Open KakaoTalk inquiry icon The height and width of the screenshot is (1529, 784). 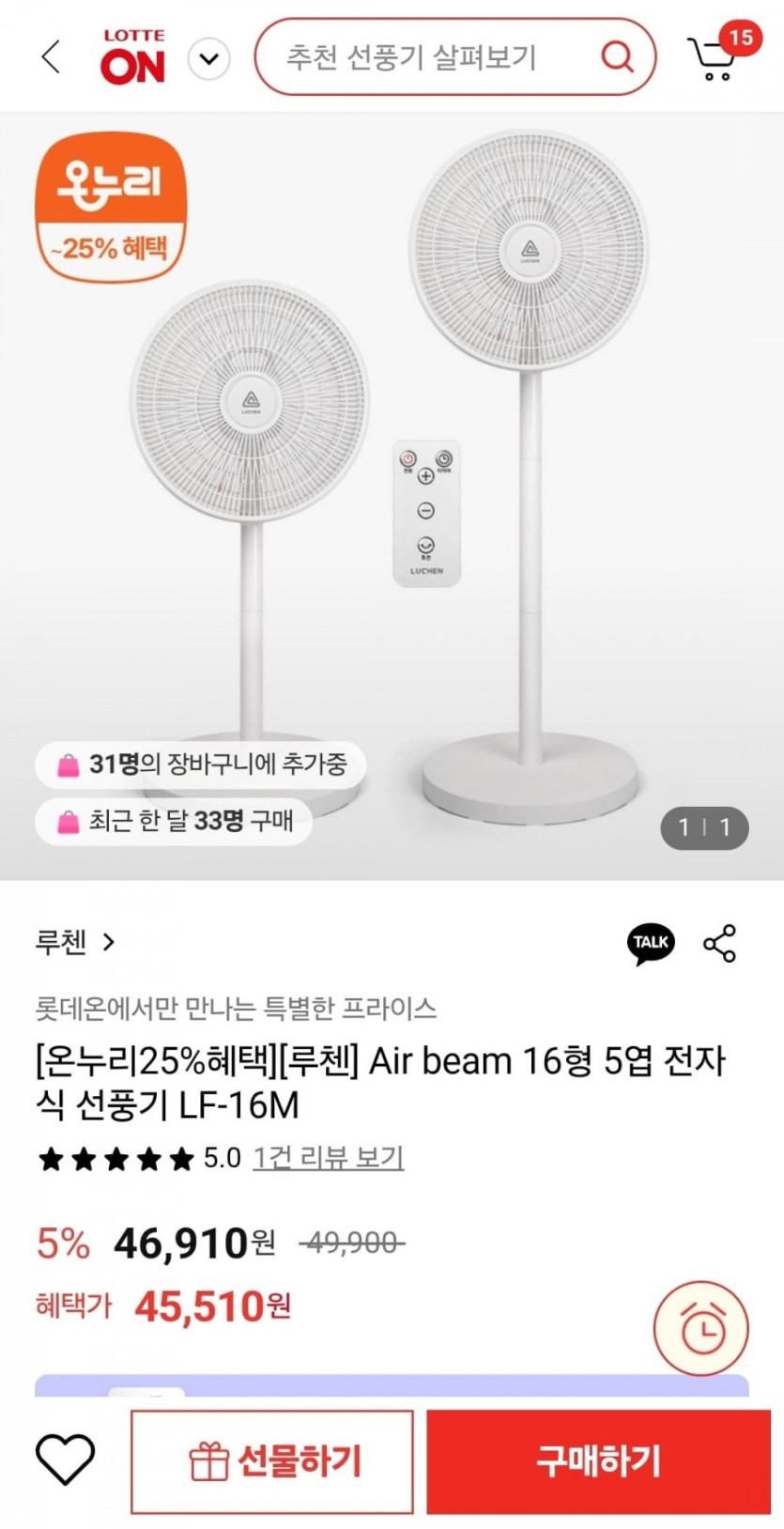pos(651,943)
